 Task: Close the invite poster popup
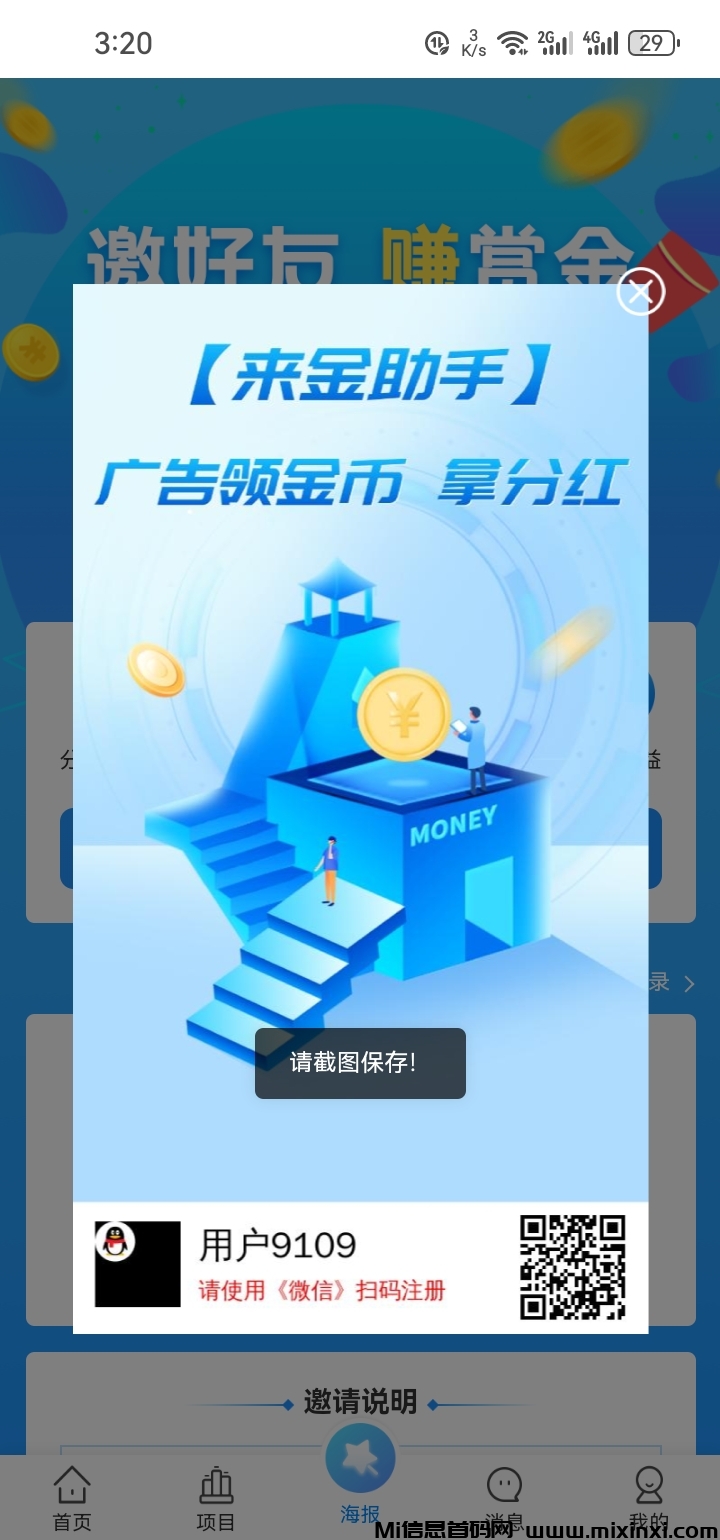(x=640, y=291)
